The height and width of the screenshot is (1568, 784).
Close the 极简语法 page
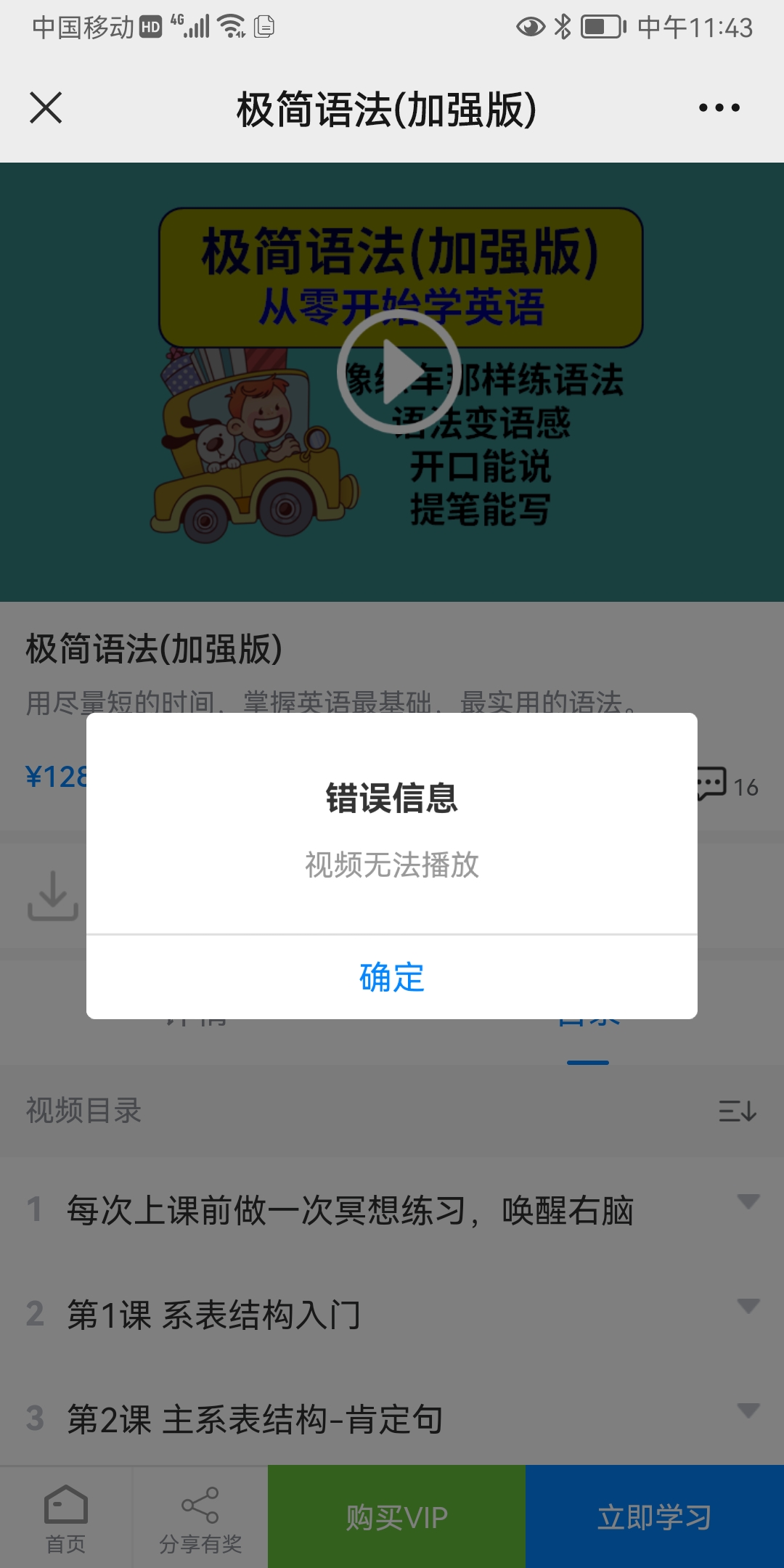(x=46, y=108)
